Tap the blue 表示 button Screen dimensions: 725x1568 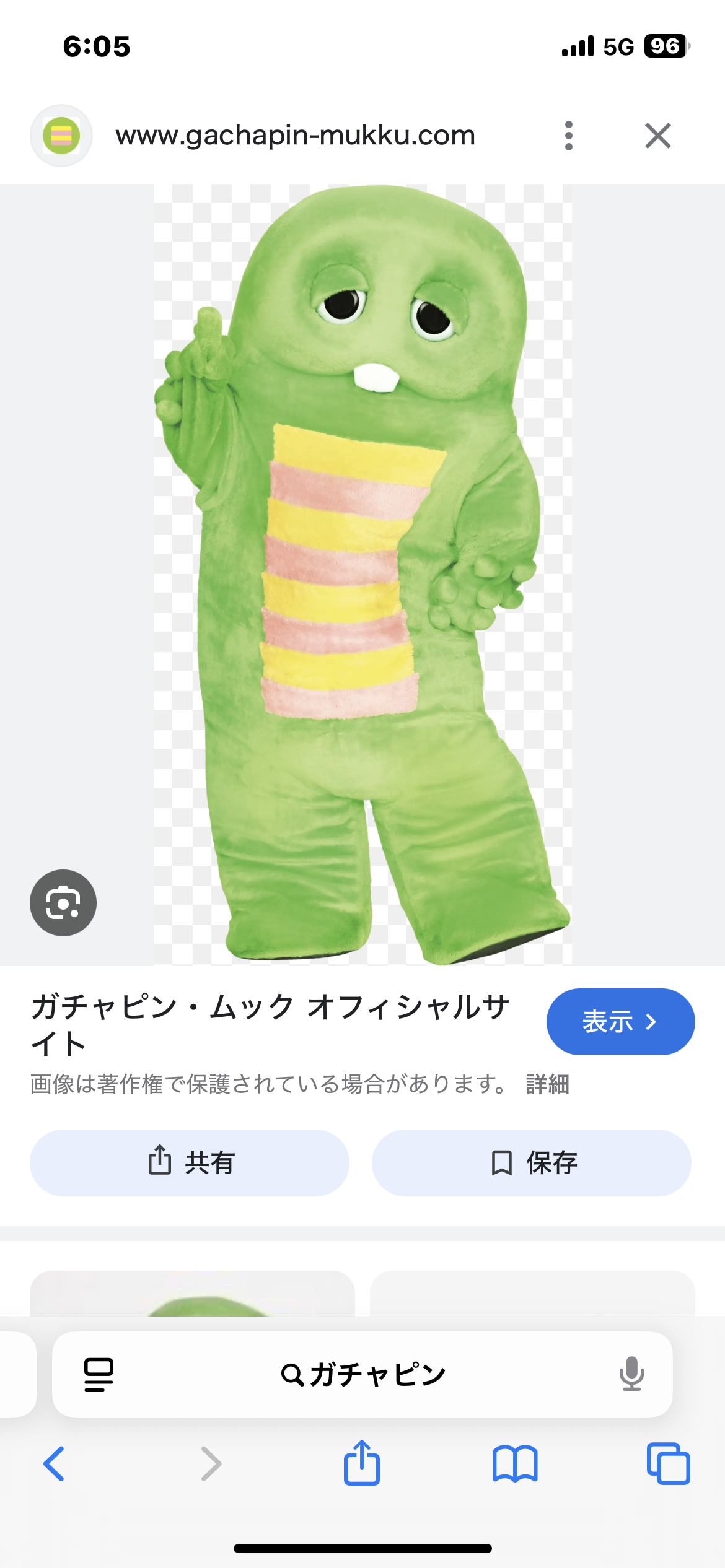pos(620,1021)
